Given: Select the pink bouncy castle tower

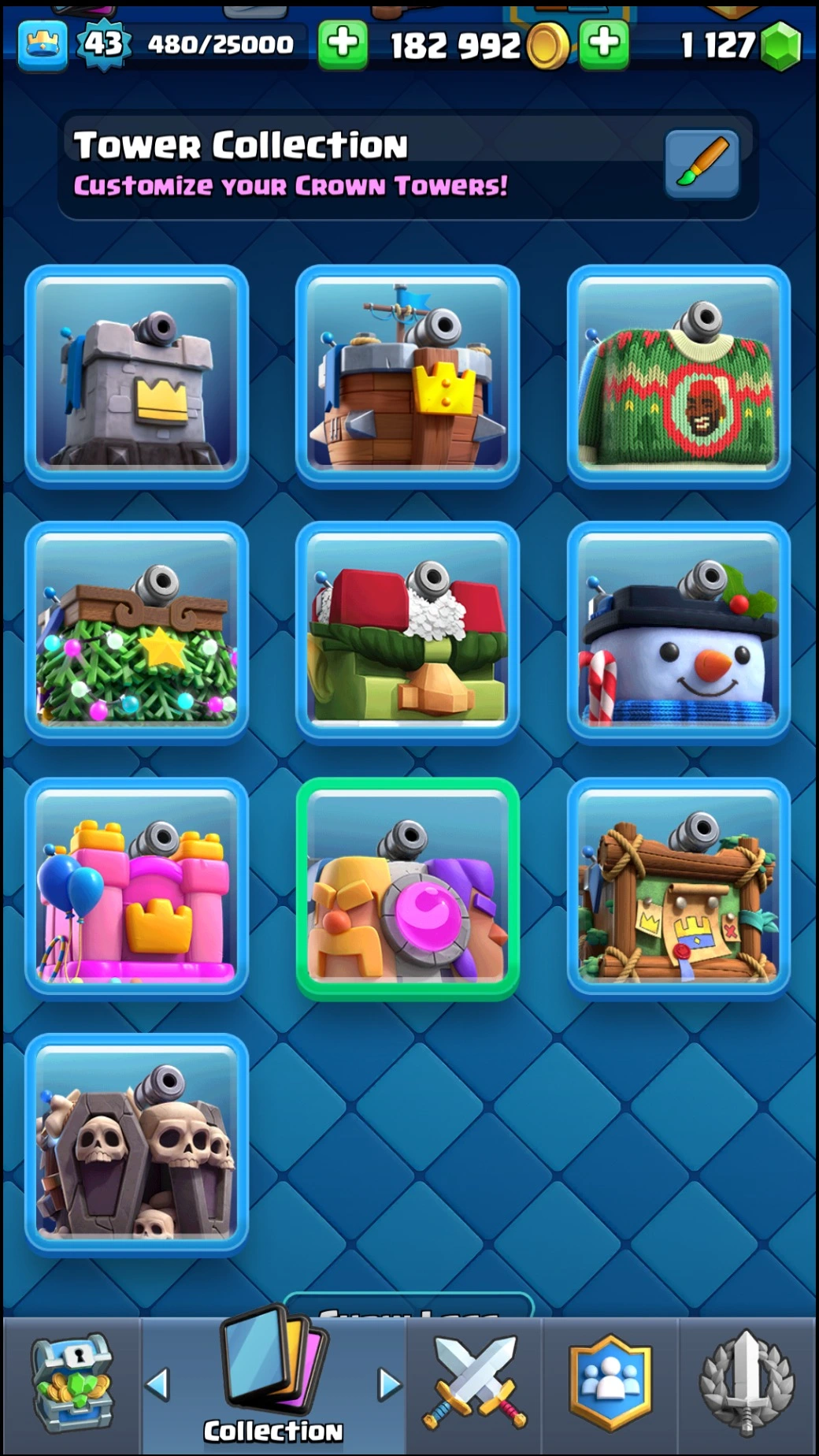Looking at the screenshot, I should [x=136, y=888].
